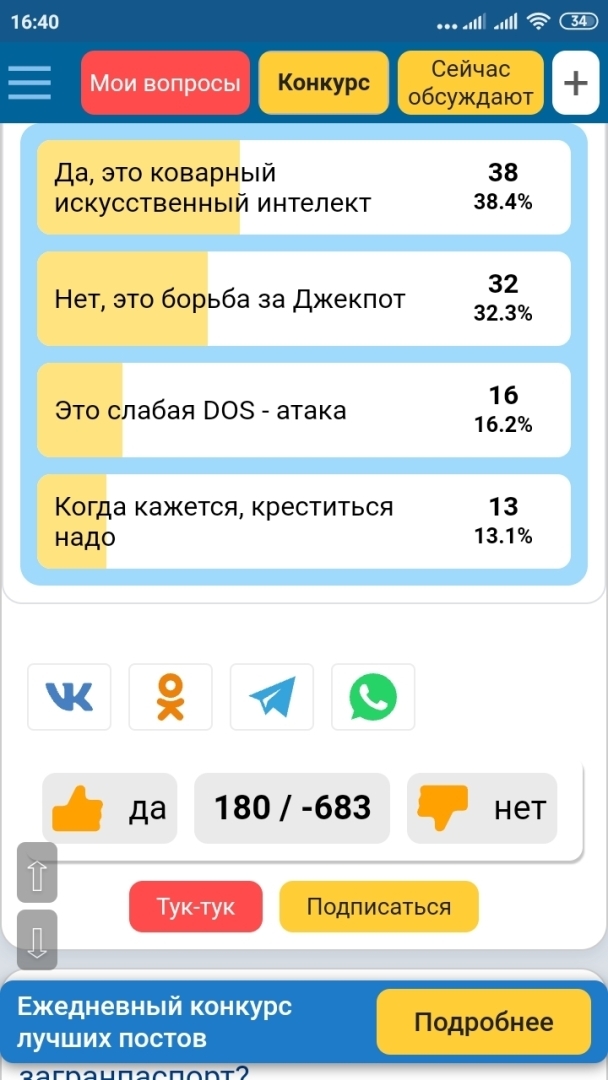
Task: Pick the Это слабая DOS - атака answer
Action: (x=303, y=410)
